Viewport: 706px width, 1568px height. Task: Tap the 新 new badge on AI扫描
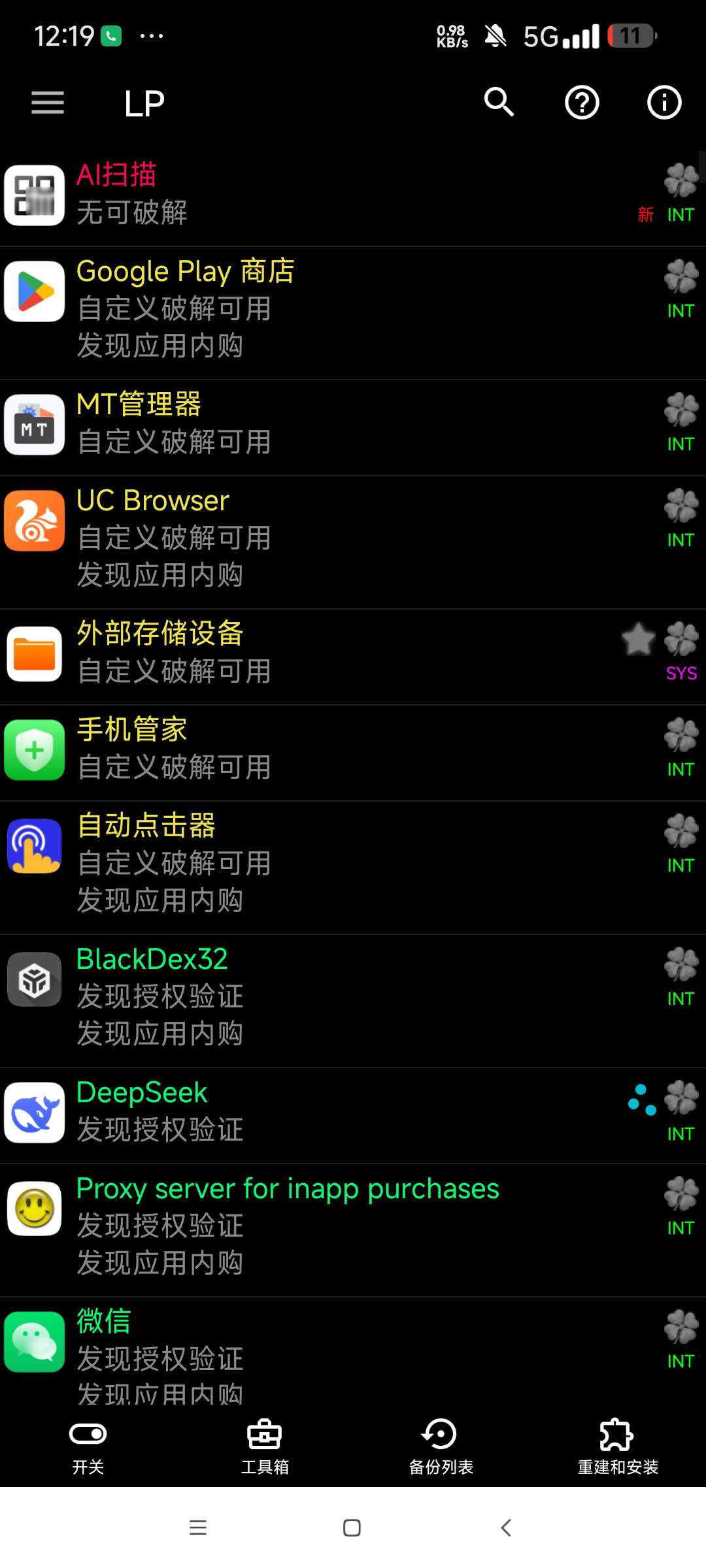(x=646, y=214)
